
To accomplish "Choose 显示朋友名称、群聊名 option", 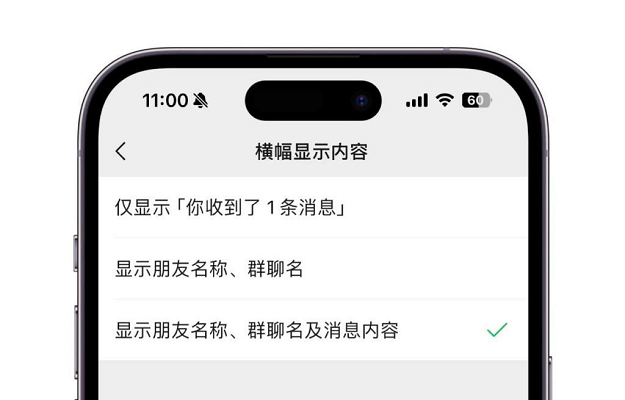I will [x=209, y=269].
